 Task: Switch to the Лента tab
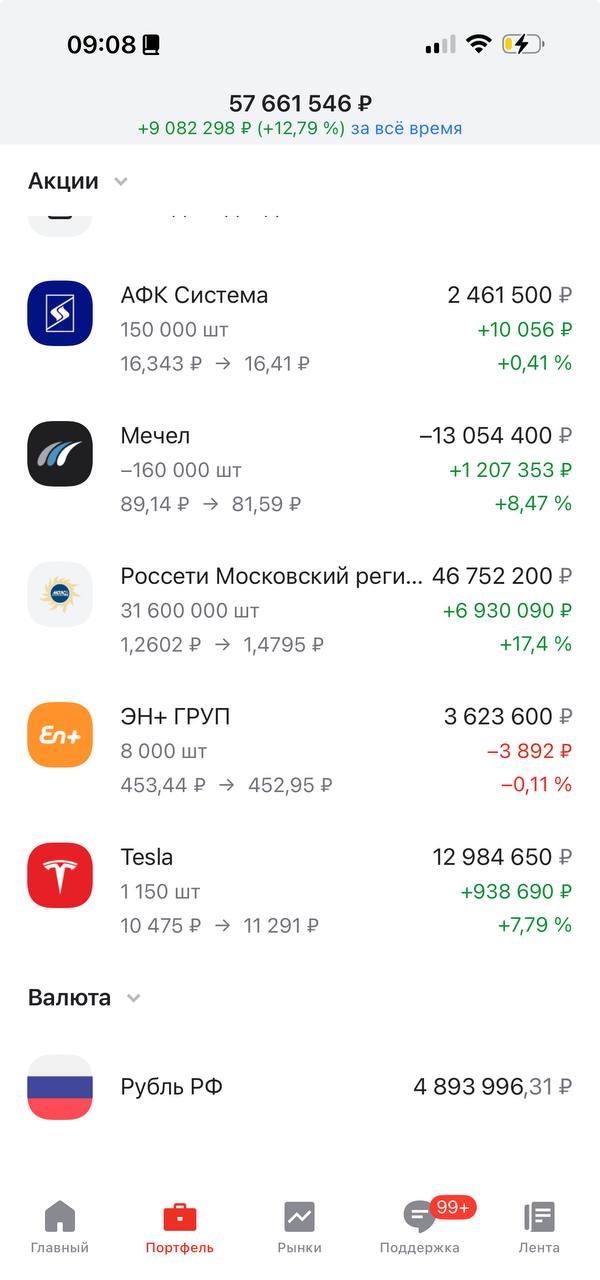539,1228
